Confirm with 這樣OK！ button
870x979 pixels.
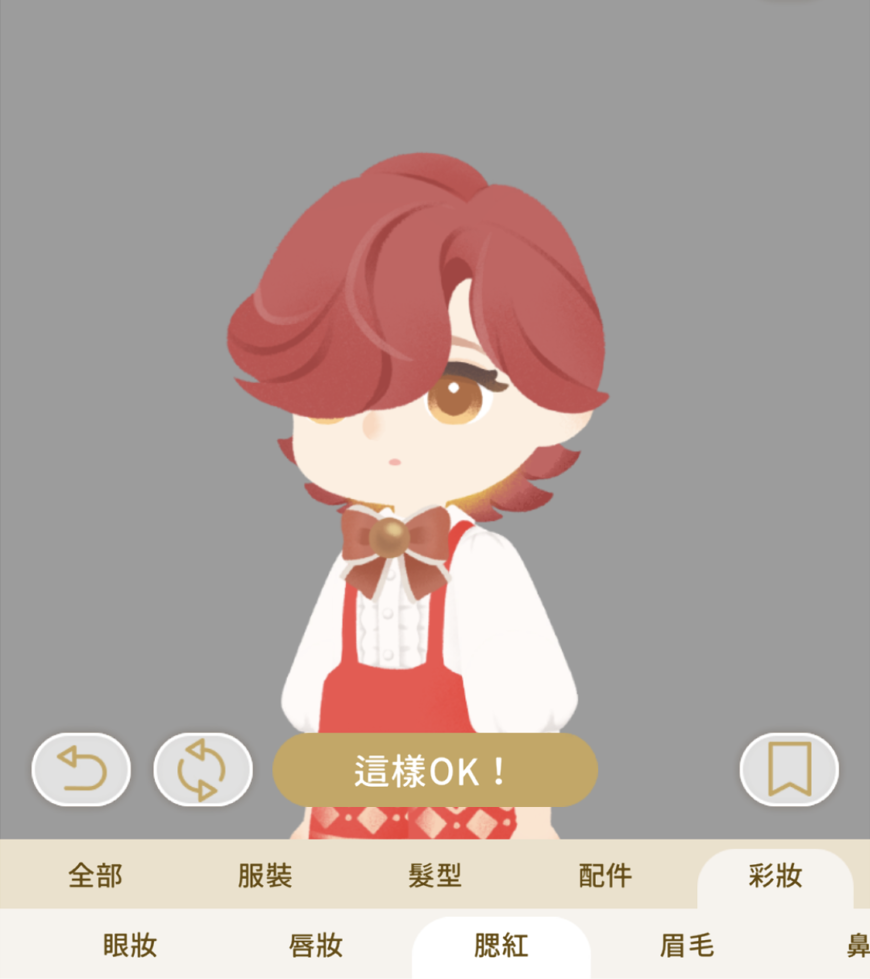click(435, 770)
